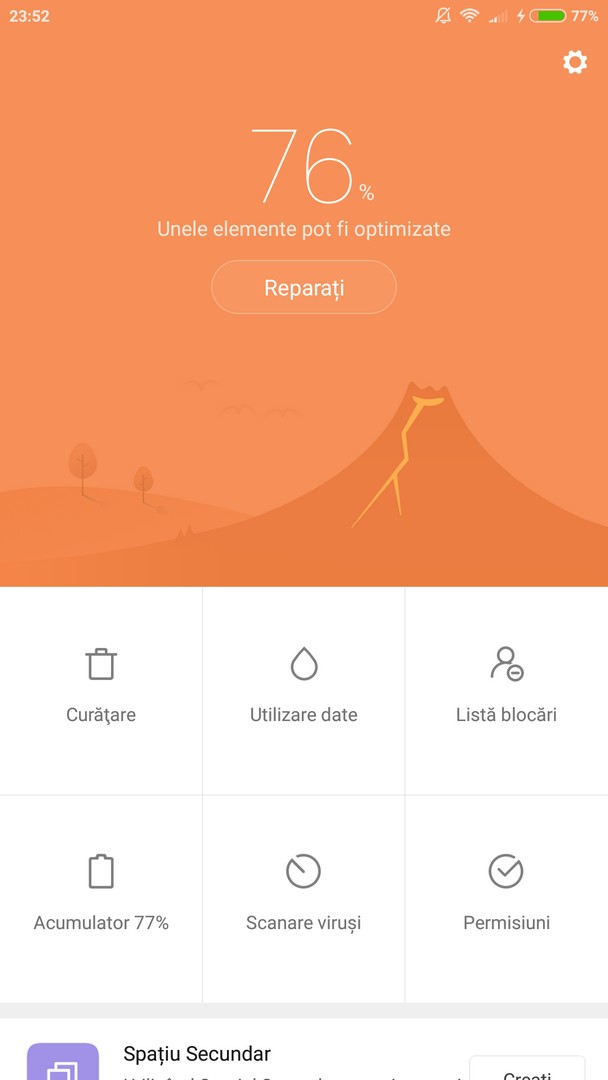Tap the Reparați button
Screen dimensions: 608x1080
click(x=304, y=287)
